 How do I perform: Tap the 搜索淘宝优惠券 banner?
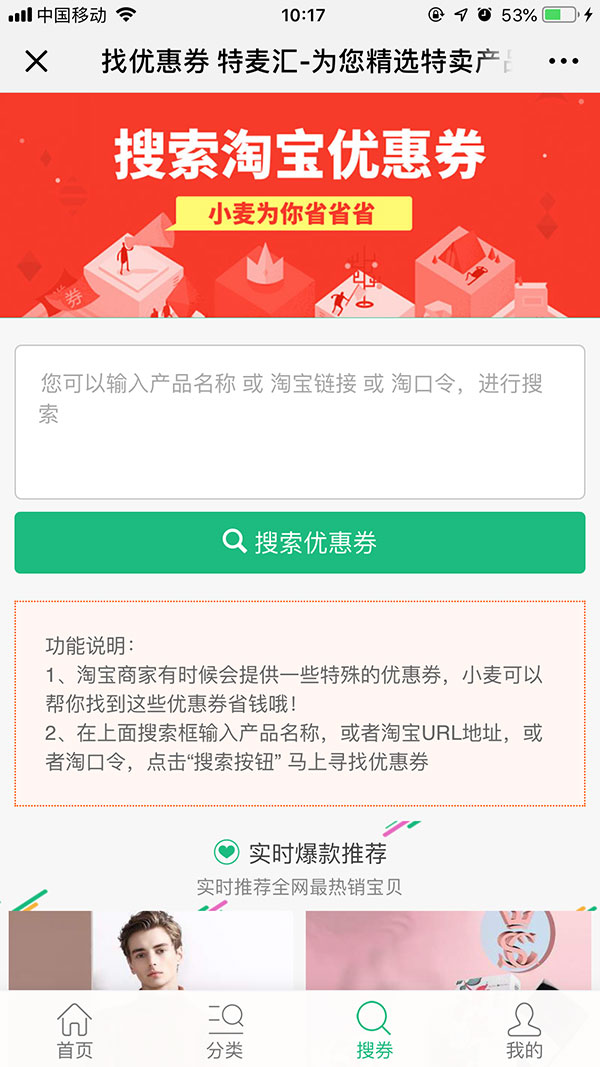(x=300, y=205)
